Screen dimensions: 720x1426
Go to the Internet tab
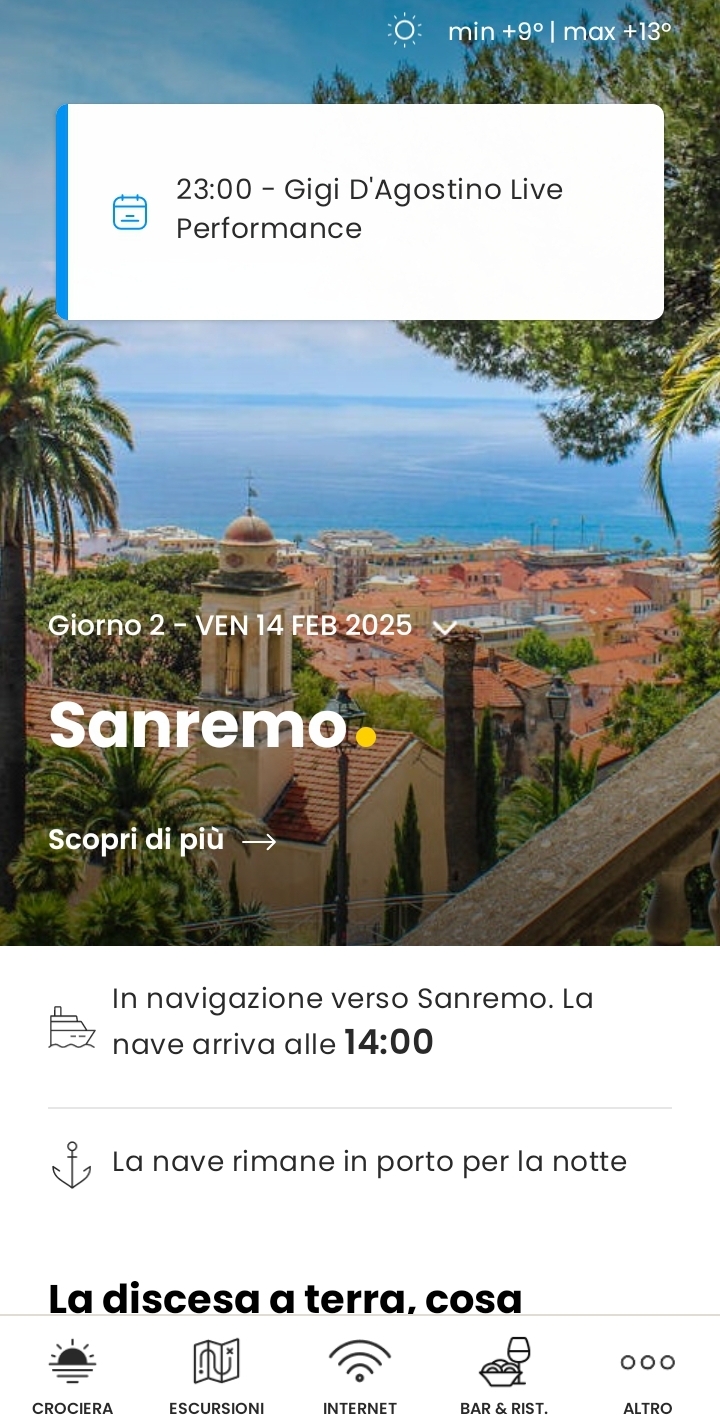[360, 1376]
